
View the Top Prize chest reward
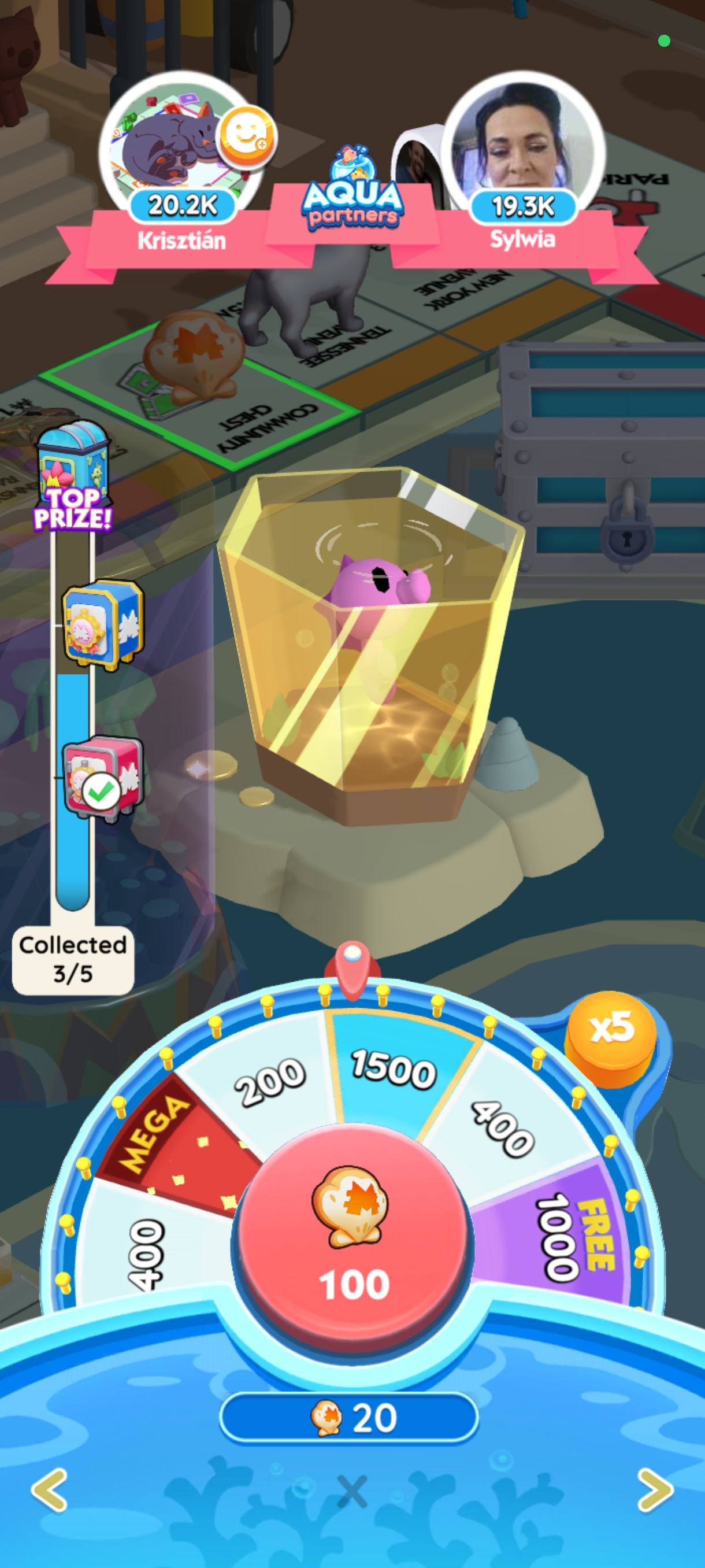[73, 475]
